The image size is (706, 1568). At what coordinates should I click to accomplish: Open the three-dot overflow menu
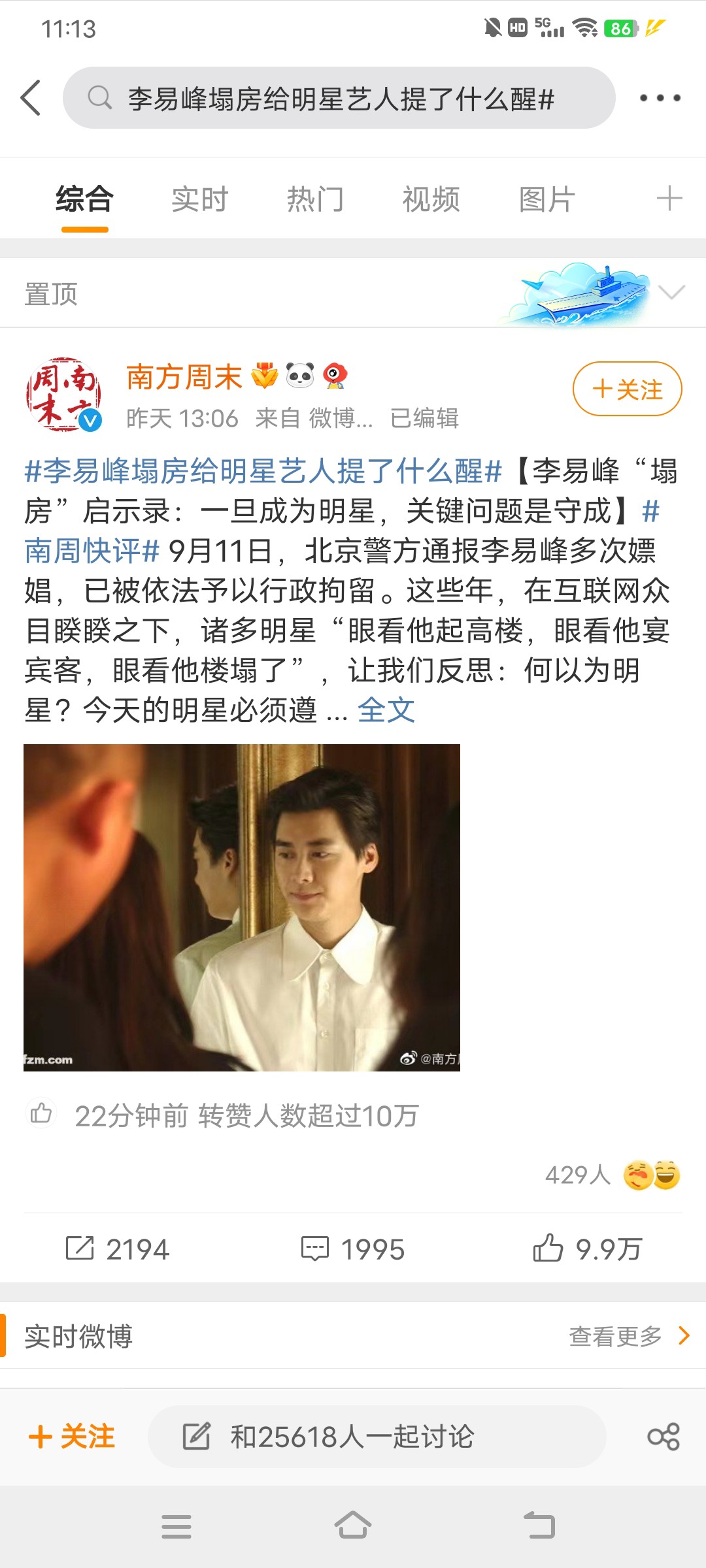660,98
